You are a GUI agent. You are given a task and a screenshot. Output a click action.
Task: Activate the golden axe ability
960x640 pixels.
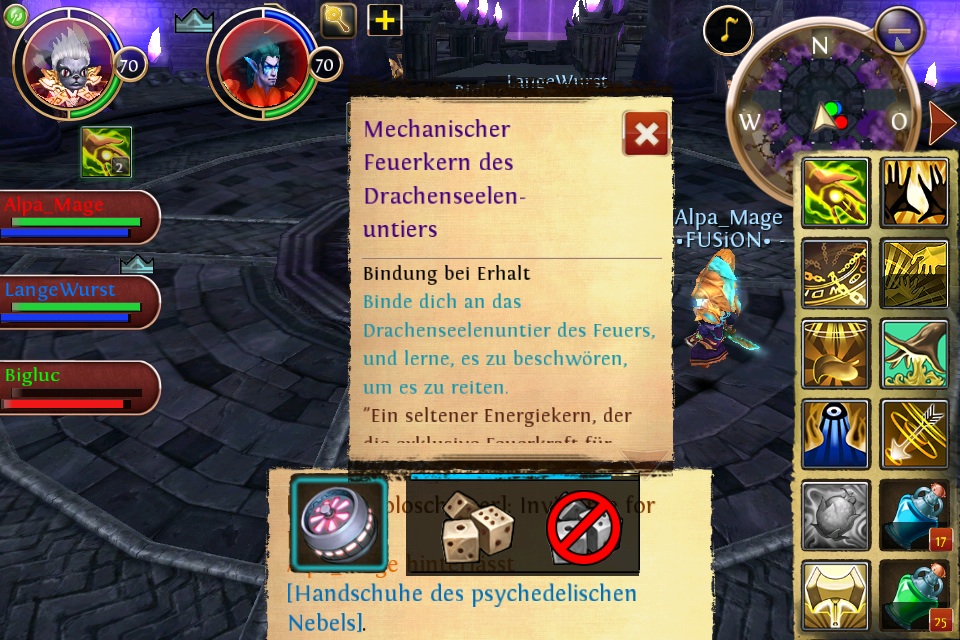836,596
